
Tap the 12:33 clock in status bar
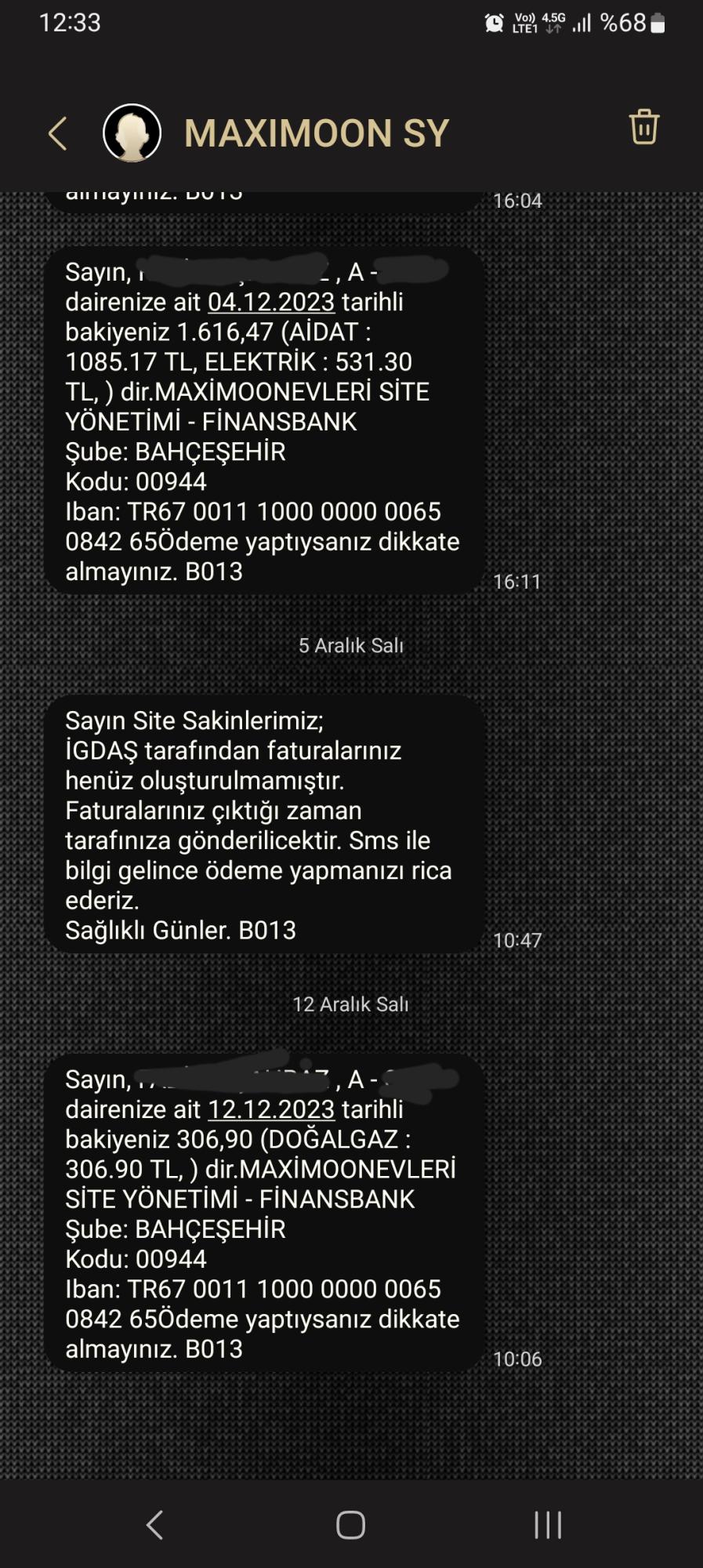69,24
